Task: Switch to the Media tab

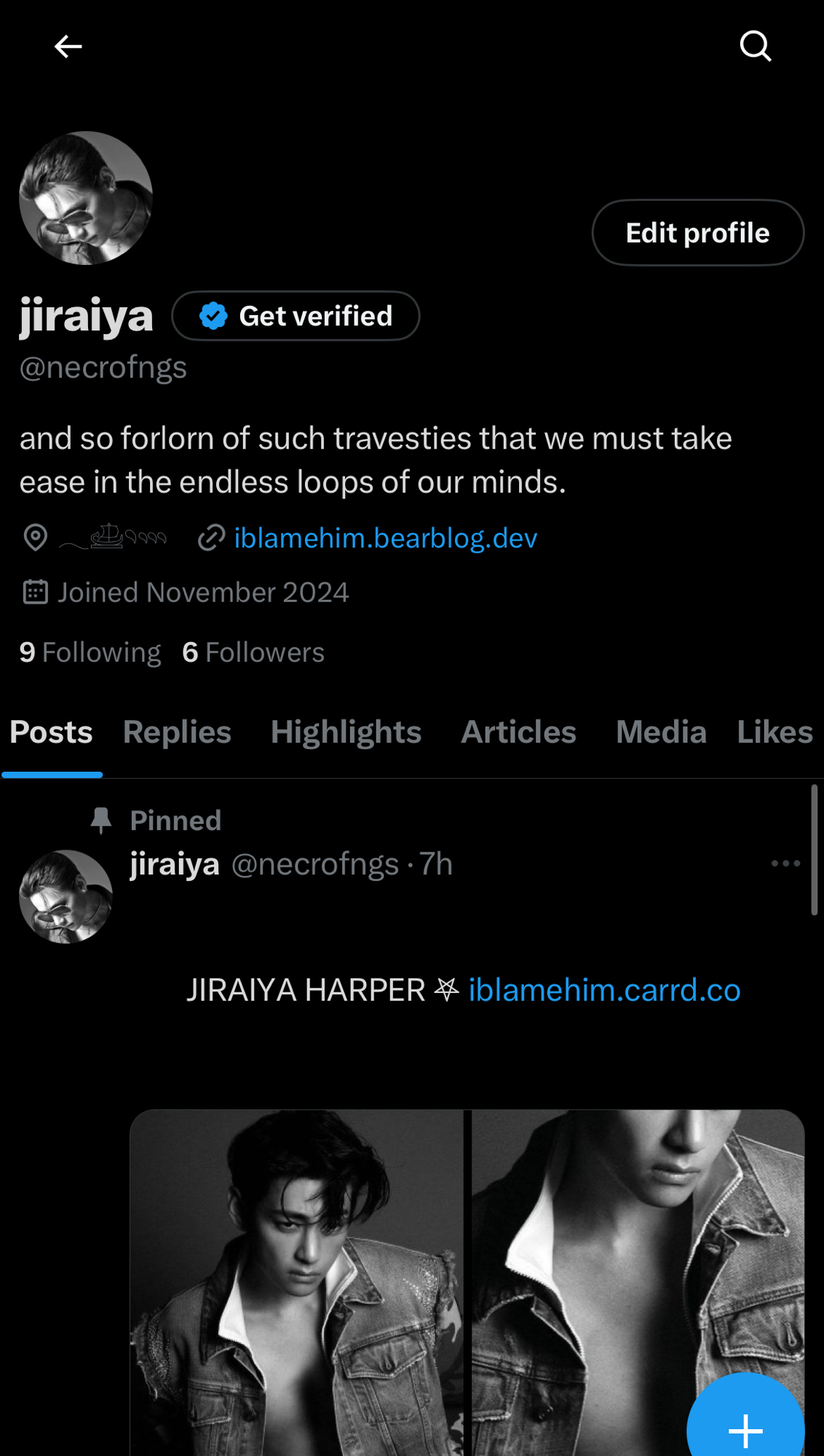Action: tap(661, 732)
